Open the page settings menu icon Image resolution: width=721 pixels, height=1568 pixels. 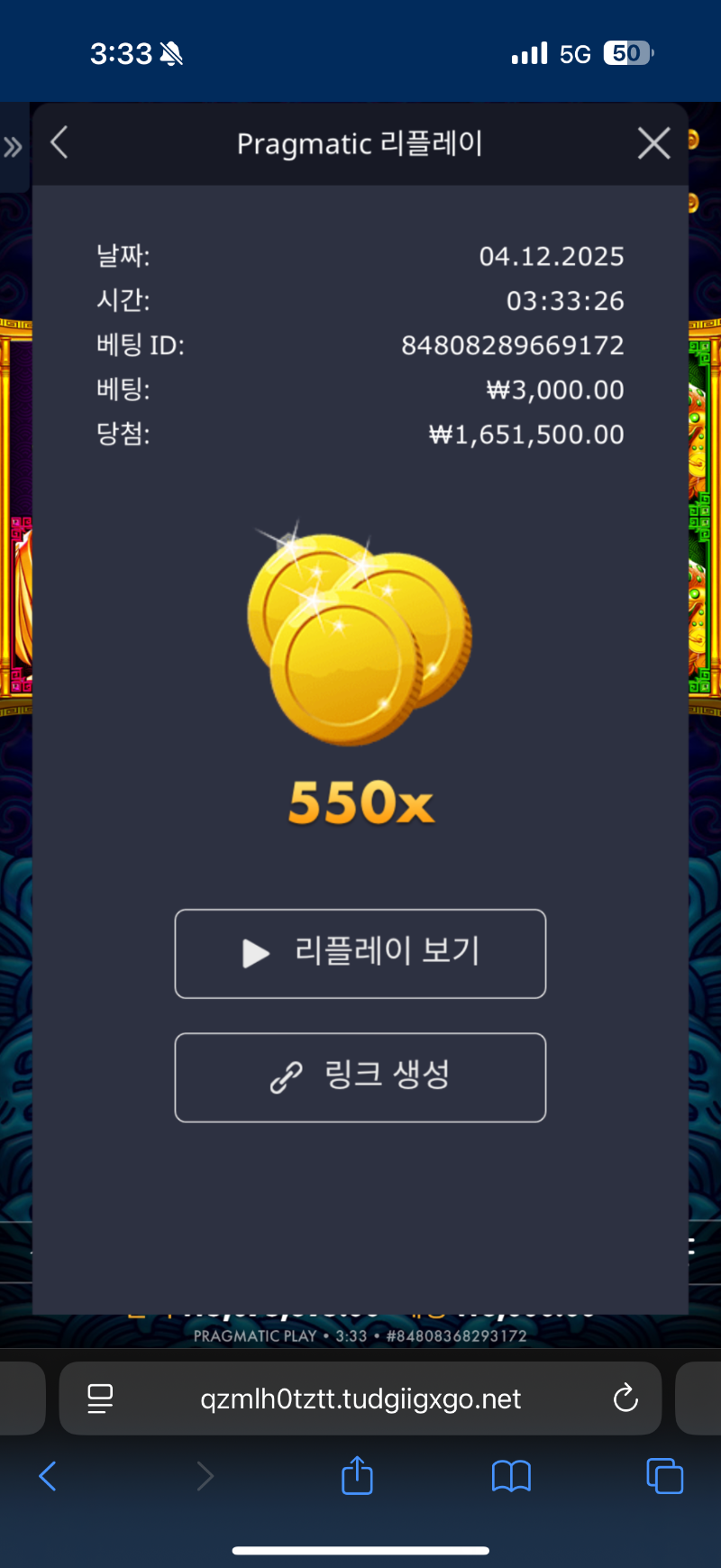tap(100, 1398)
